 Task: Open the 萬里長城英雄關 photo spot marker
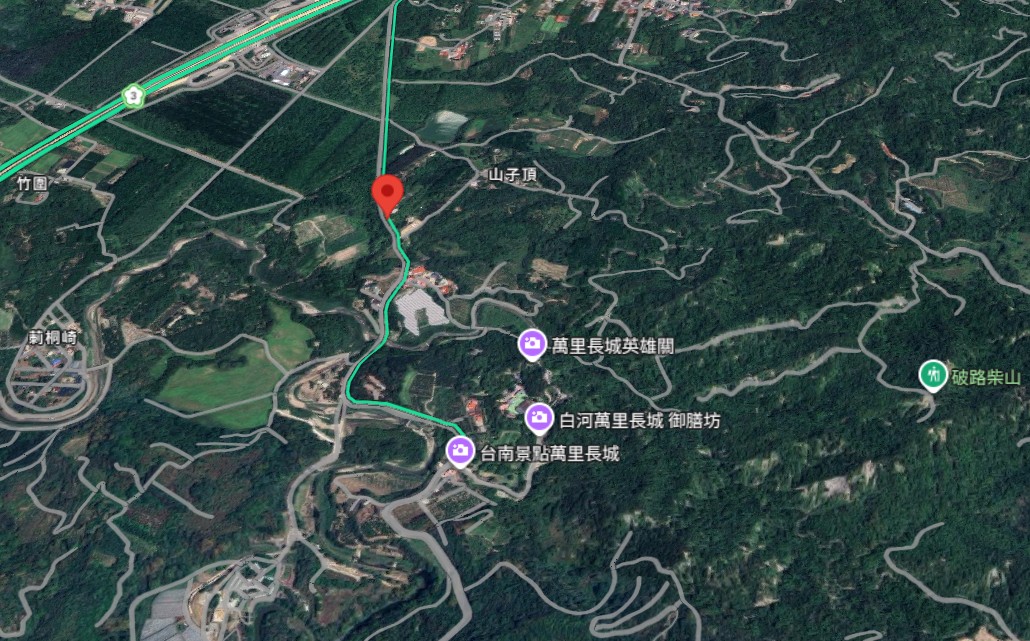(532, 345)
